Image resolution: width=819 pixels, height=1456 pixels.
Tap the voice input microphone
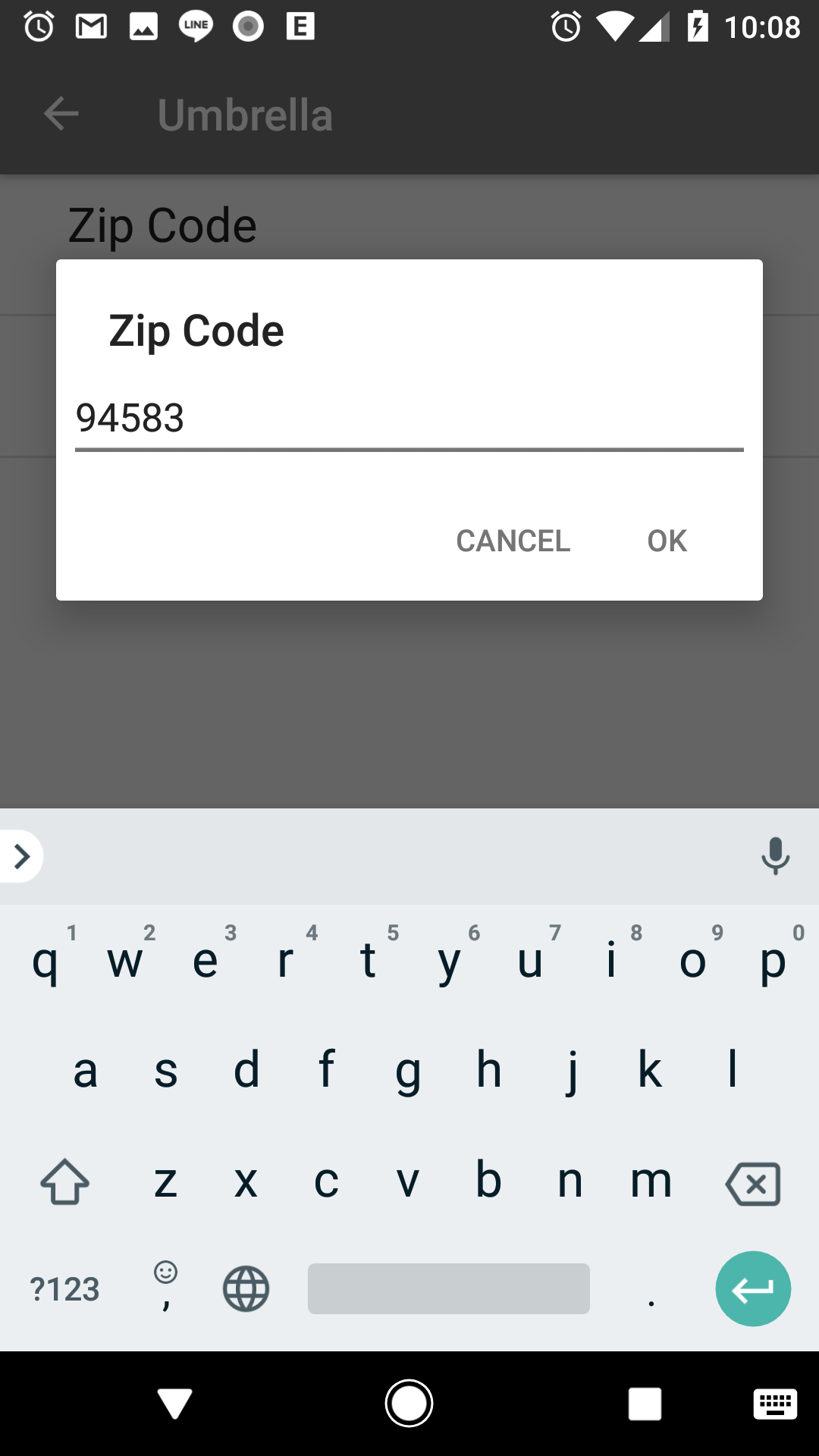click(774, 856)
